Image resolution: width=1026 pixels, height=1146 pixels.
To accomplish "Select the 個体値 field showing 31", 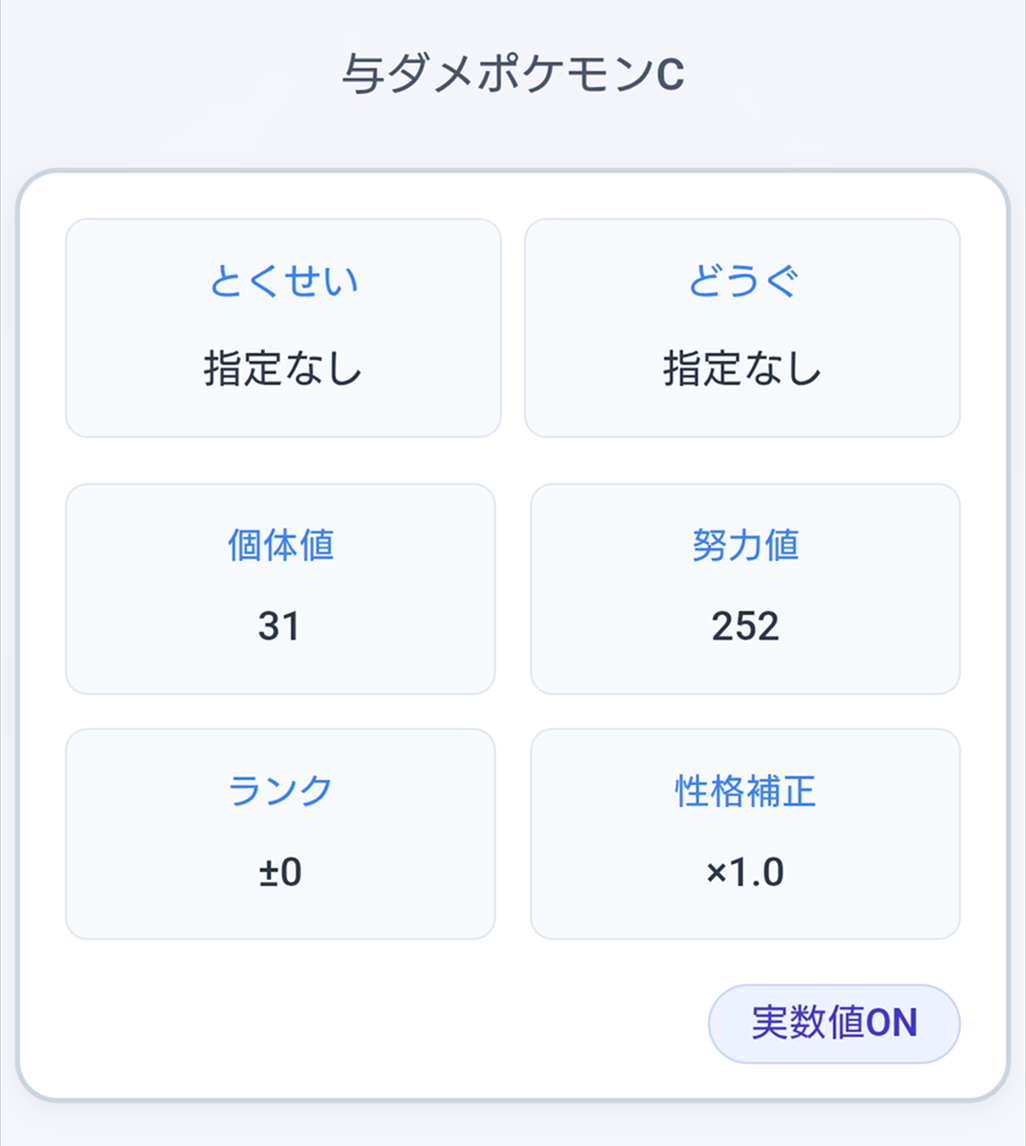I will click(x=283, y=588).
